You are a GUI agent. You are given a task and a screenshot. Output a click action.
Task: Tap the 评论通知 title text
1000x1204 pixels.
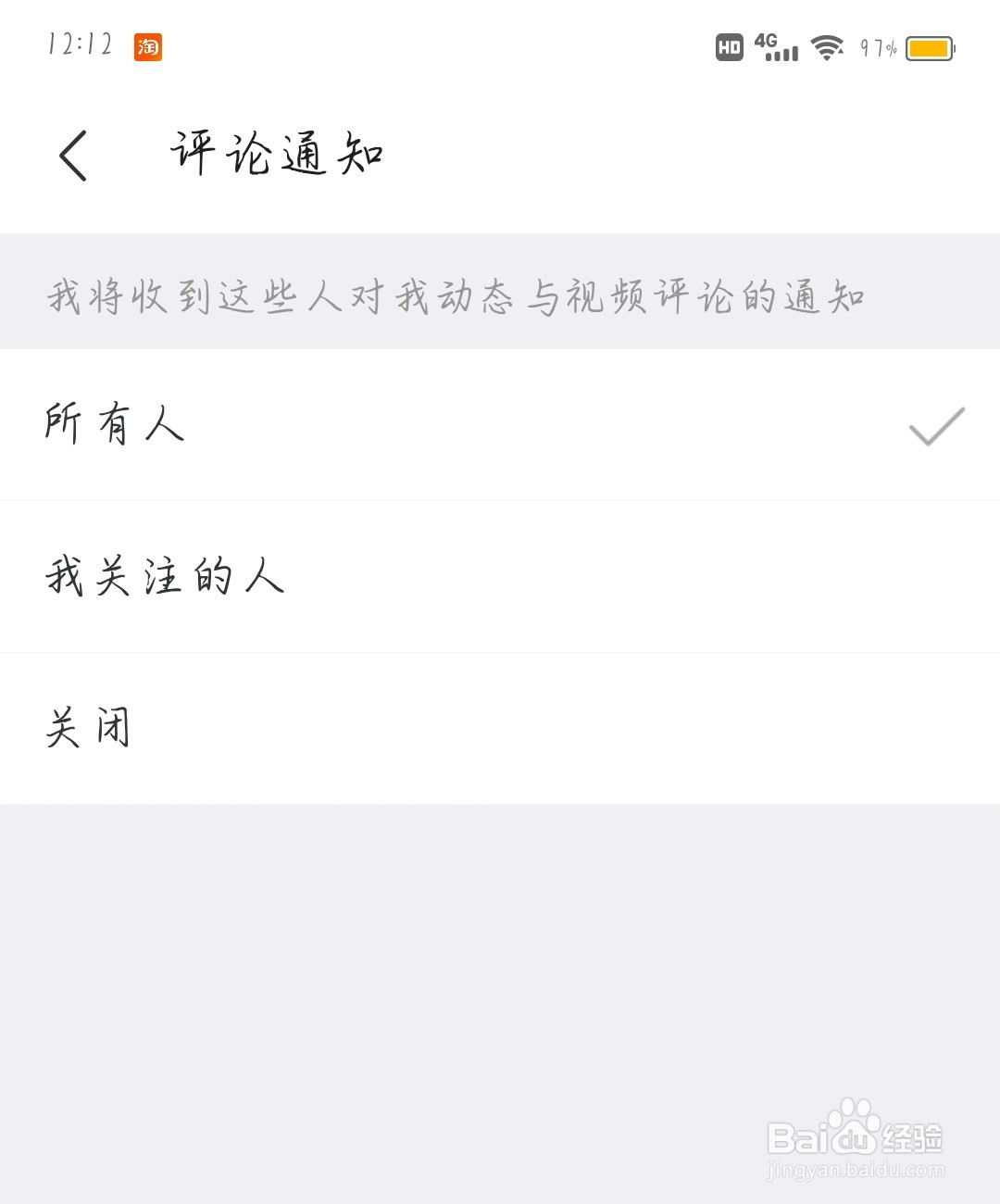278,153
